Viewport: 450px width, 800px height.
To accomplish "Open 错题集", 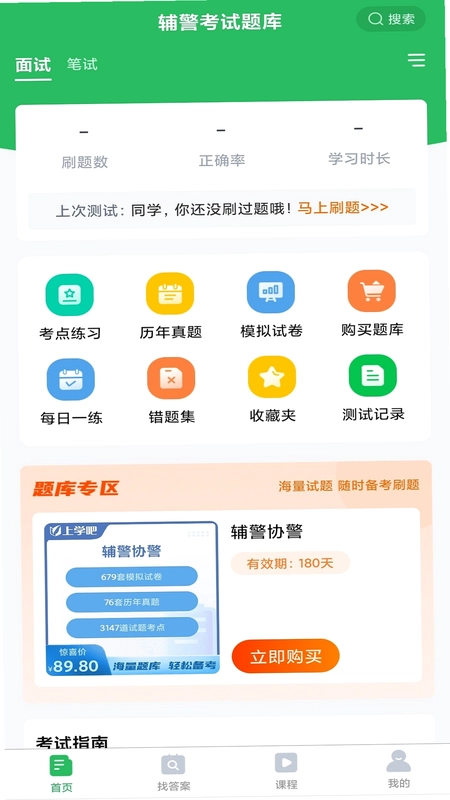I will tap(171, 390).
